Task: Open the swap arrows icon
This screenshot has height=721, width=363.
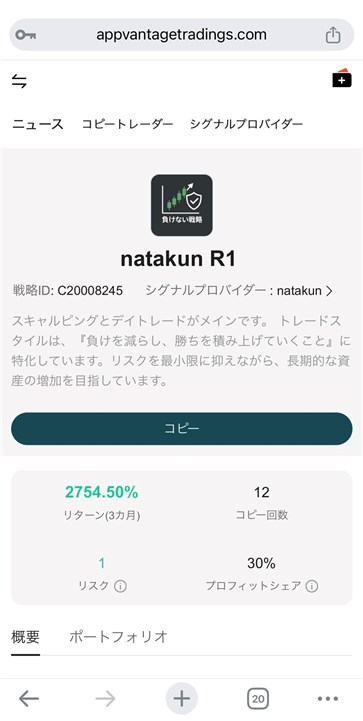Action: [x=19, y=81]
